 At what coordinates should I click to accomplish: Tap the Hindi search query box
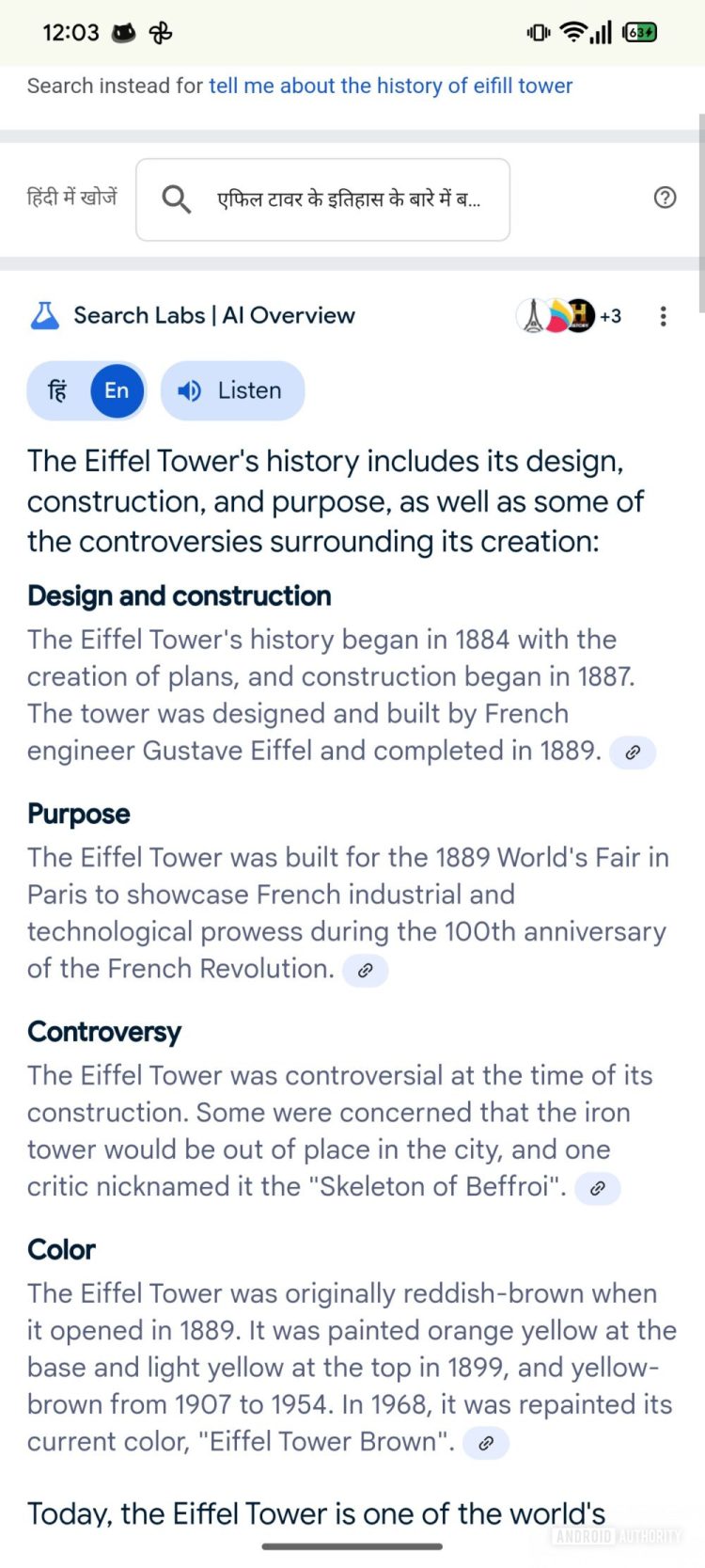click(323, 199)
